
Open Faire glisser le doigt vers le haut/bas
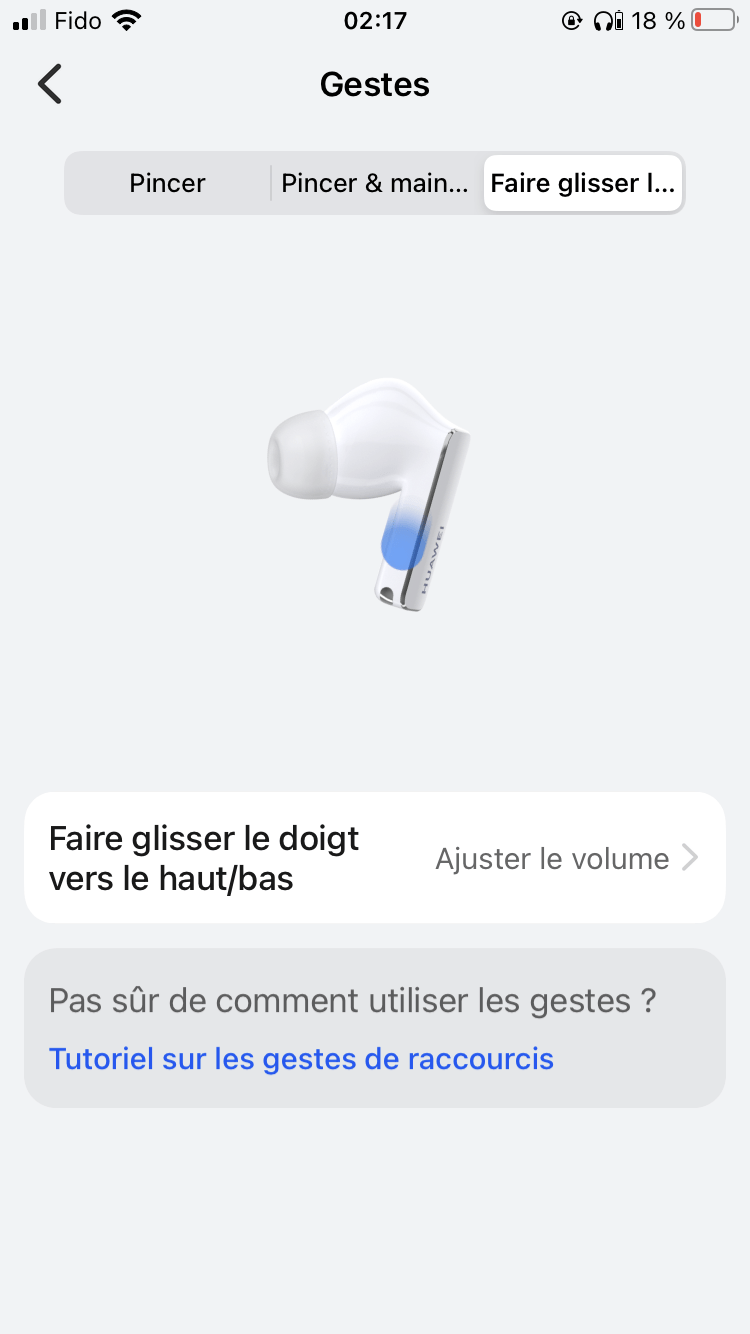tap(374, 858)
